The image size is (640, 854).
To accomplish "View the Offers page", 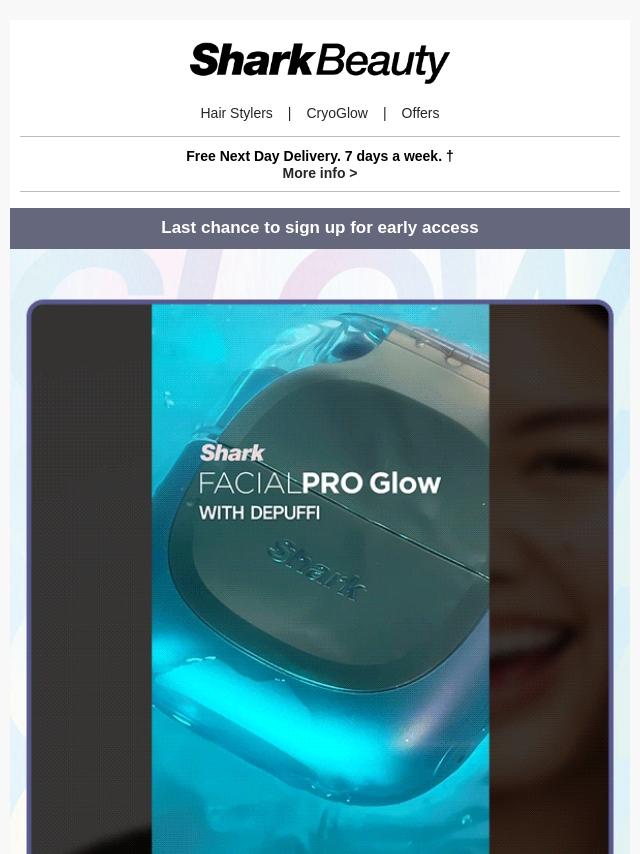I will (420, 113).
